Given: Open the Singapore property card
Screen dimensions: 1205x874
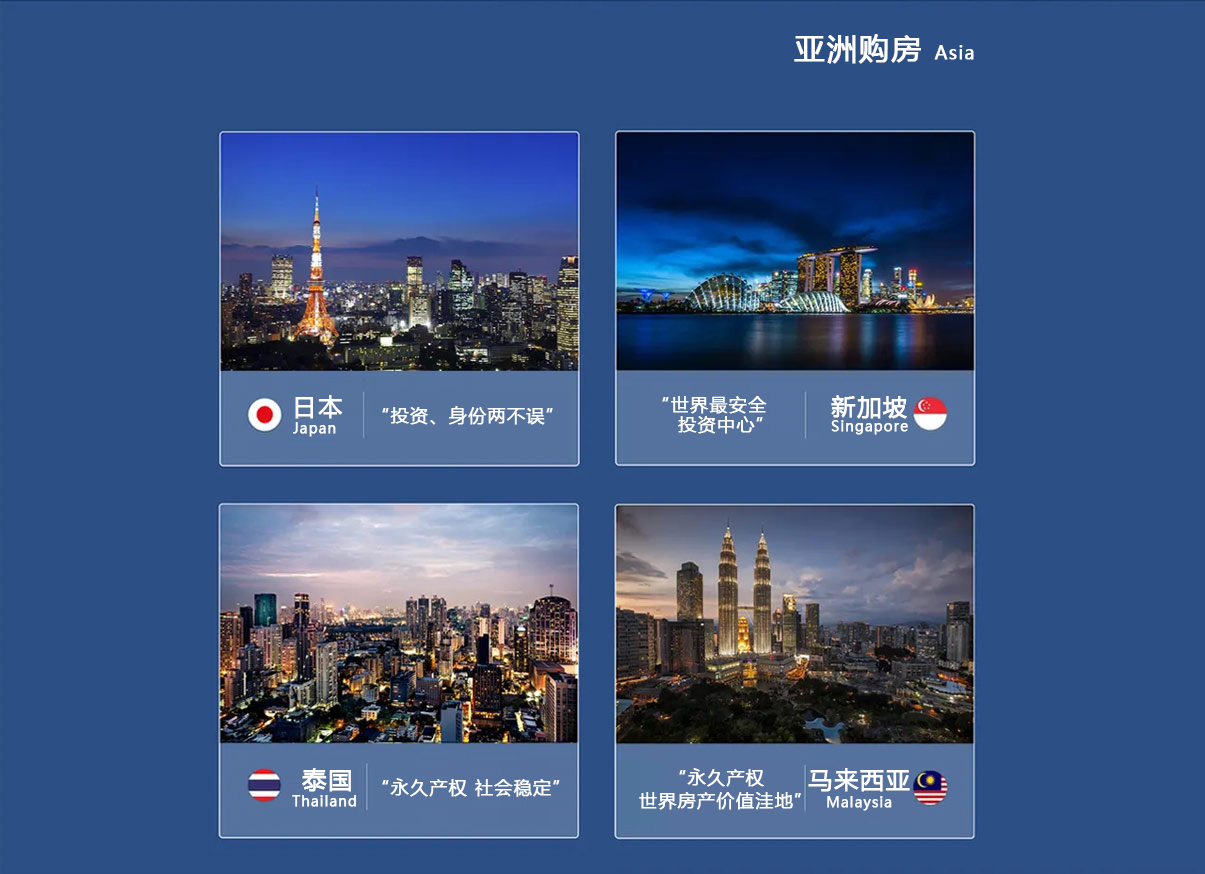Looking at the screenshot, I should point(795,298).
